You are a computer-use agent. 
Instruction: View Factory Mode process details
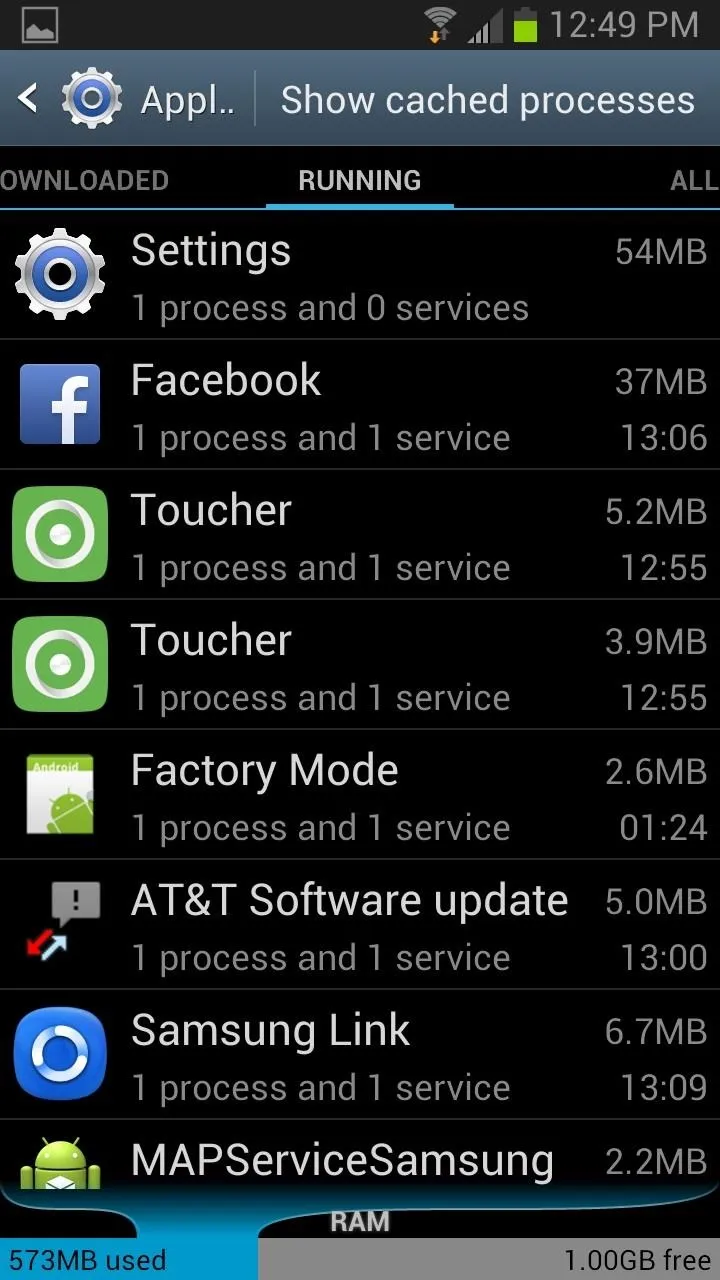coord(360,795)
